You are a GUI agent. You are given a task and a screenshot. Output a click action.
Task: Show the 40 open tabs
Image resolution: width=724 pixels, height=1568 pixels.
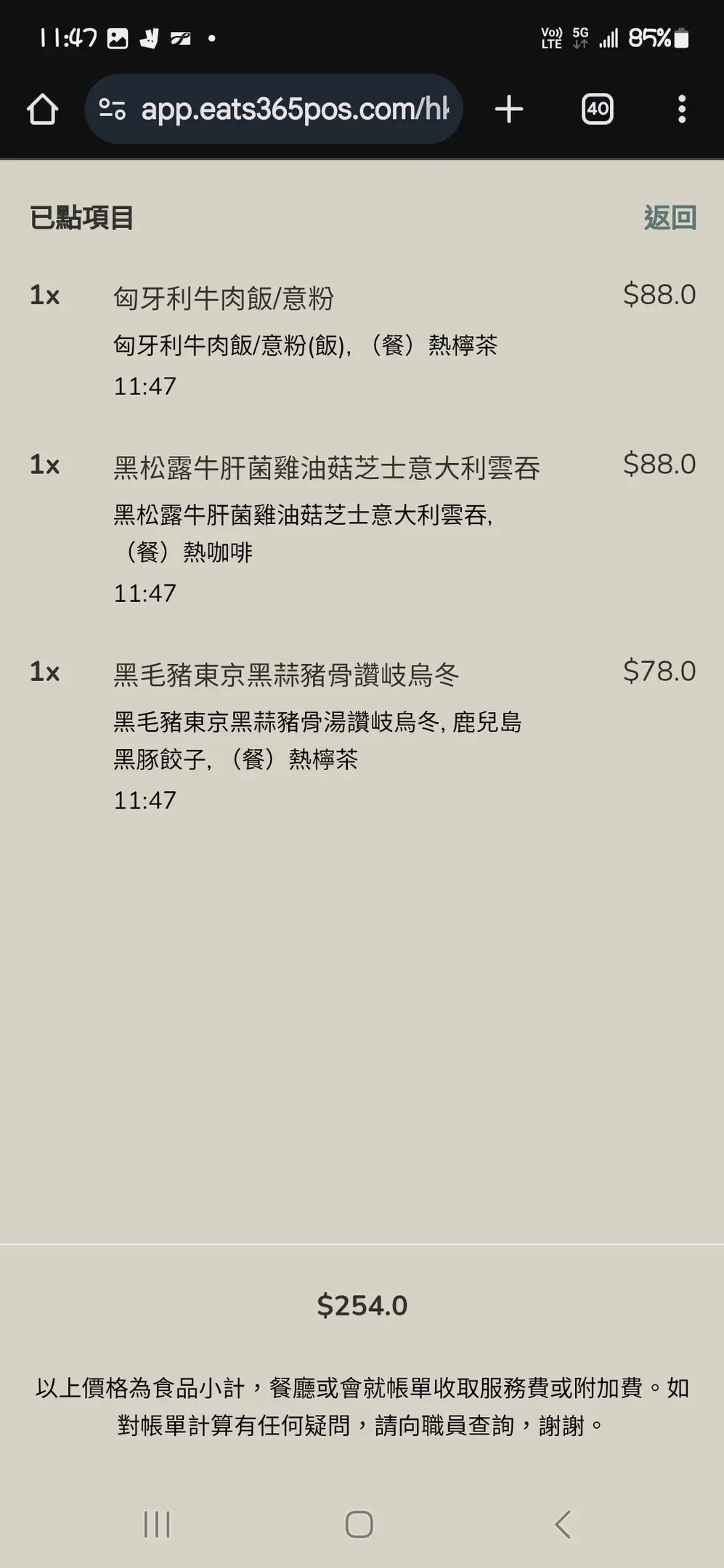tap(597, 110)
